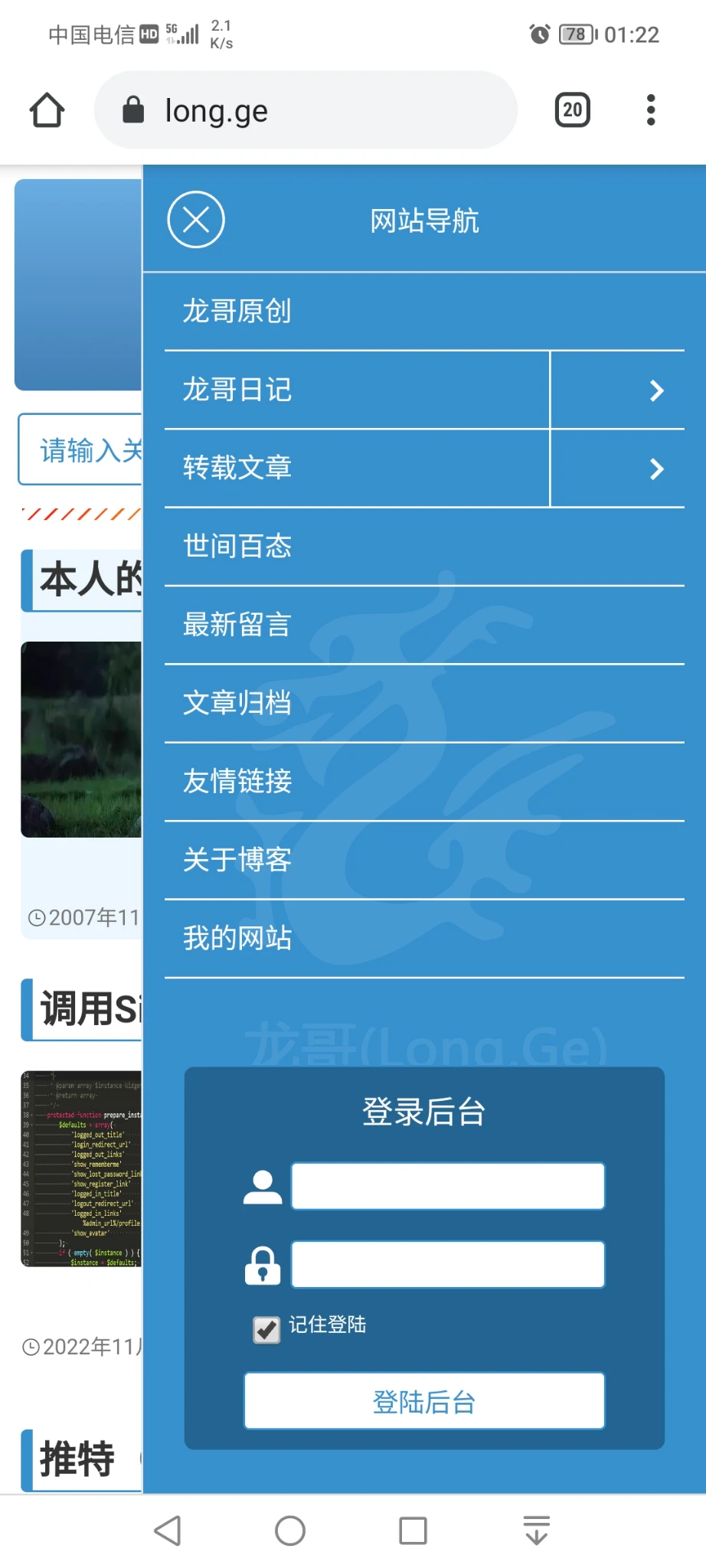Open 文章归档 archive
Viewport: 706px width, 1568px height.
click(x=237, y=703)
